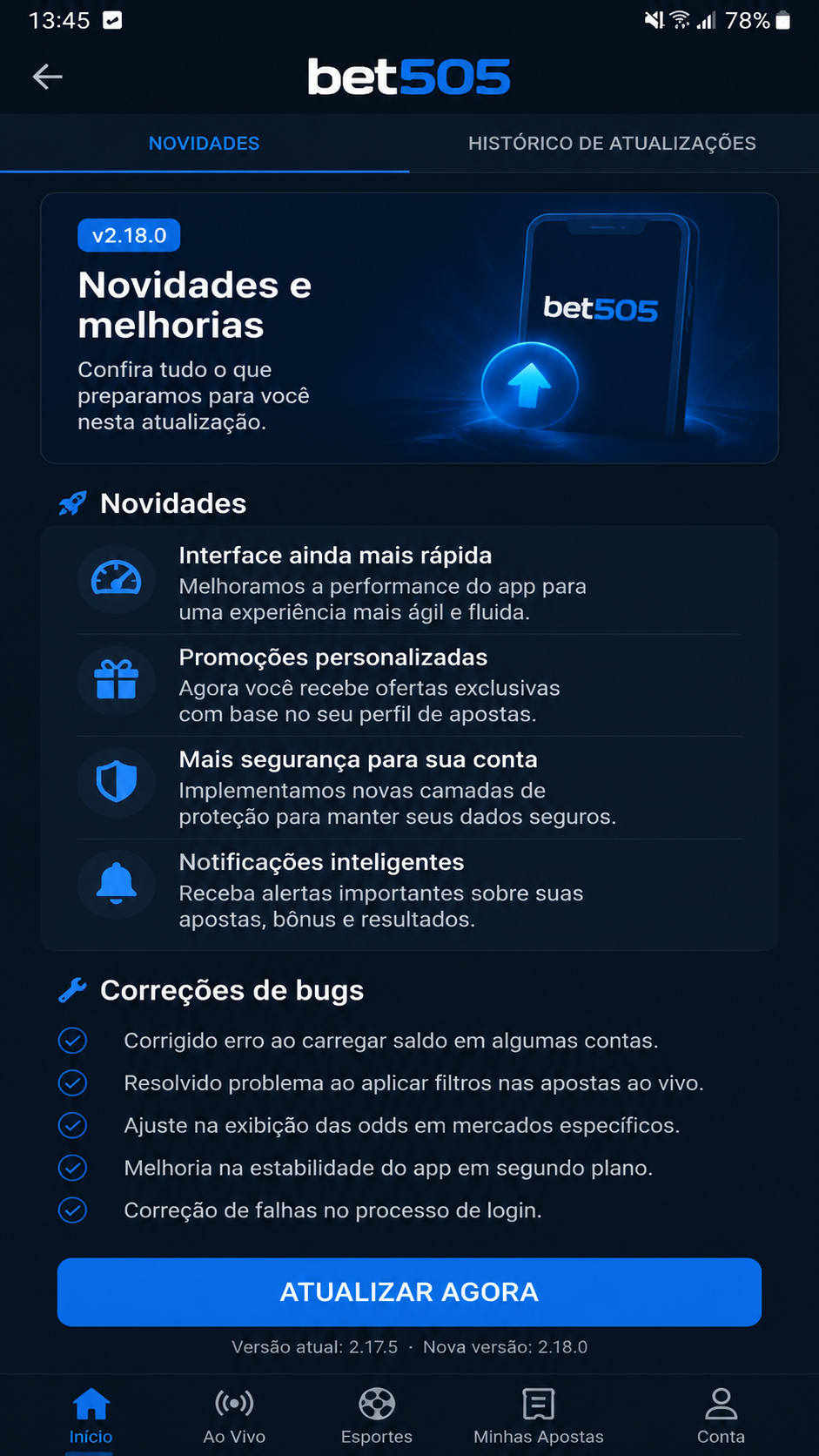Select the Novidades tab
Viewport: 819px width, 1456px height.
pyautogui.click(x=205, y=144)
